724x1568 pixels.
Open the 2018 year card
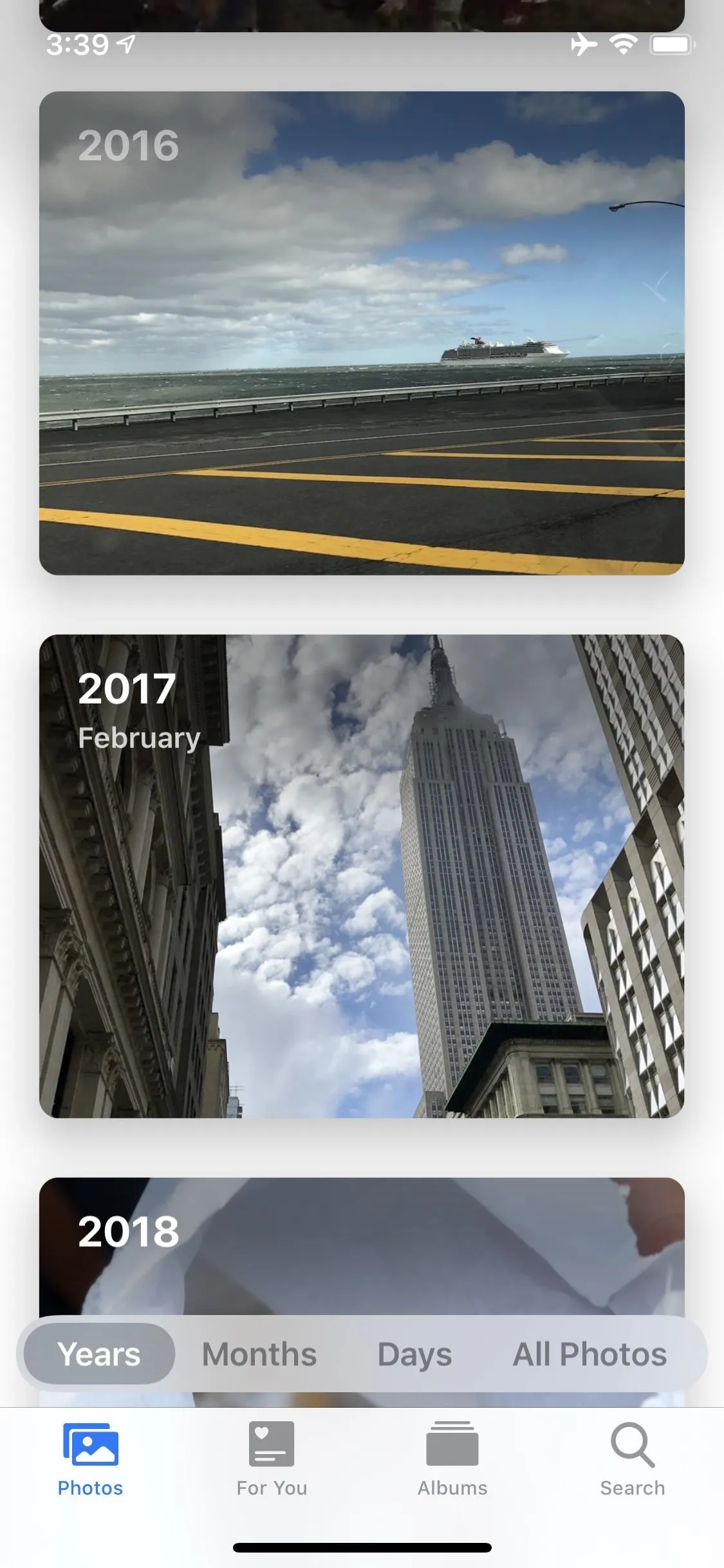click(362, 1246)
